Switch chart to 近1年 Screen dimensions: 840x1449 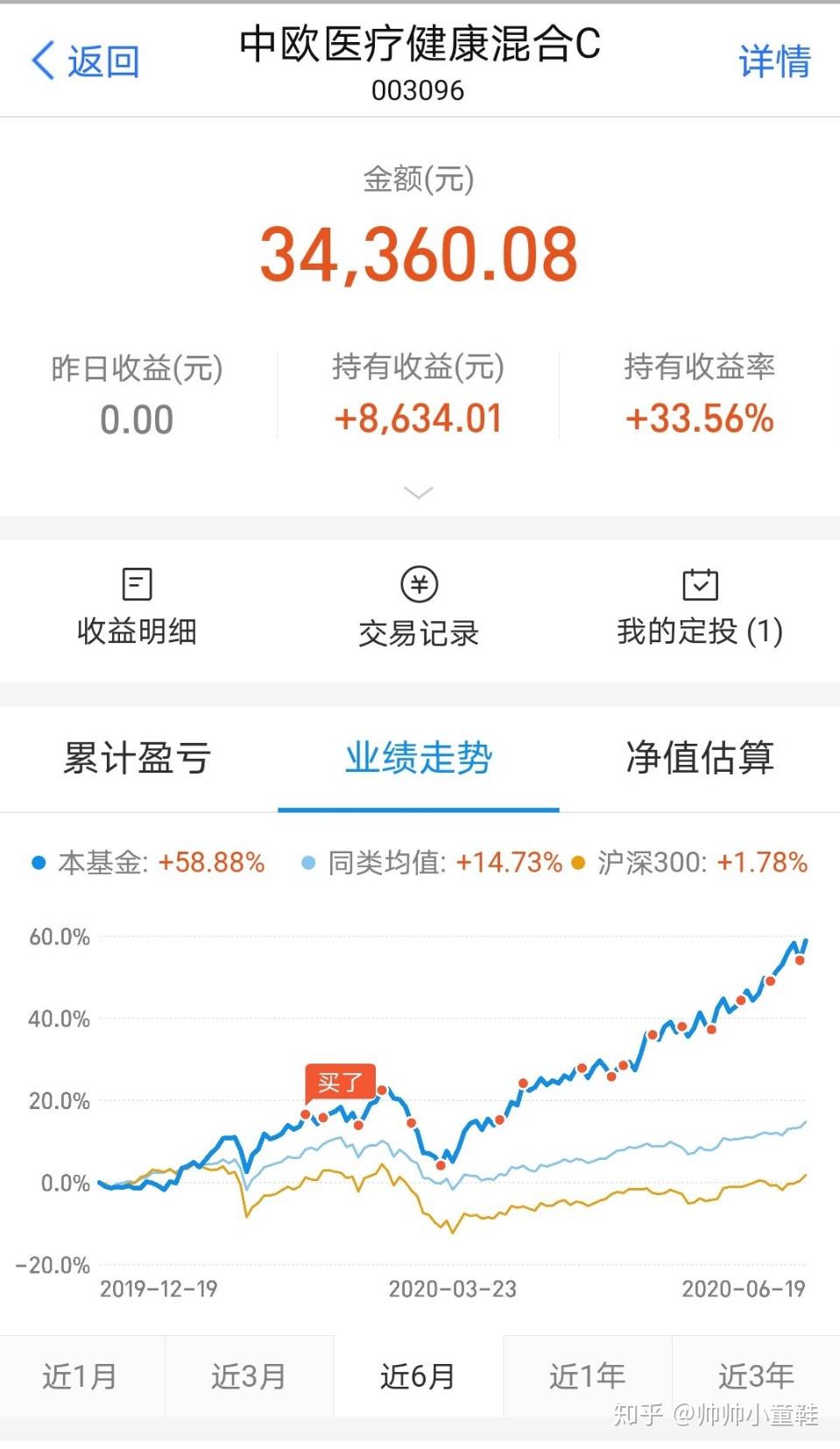(587, 1376)
